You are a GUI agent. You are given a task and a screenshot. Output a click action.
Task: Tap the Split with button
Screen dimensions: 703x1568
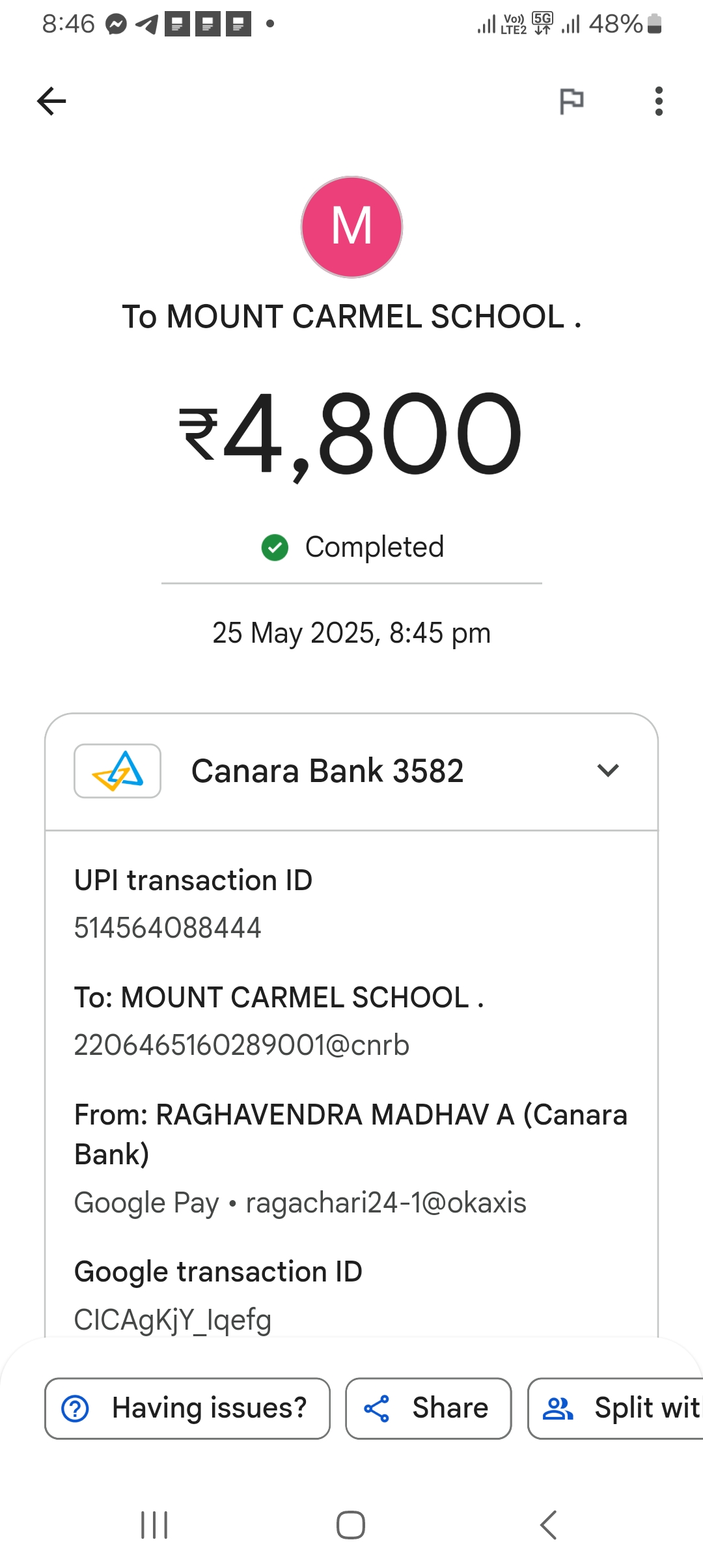pyautogui.click(x=616, y=1408)
